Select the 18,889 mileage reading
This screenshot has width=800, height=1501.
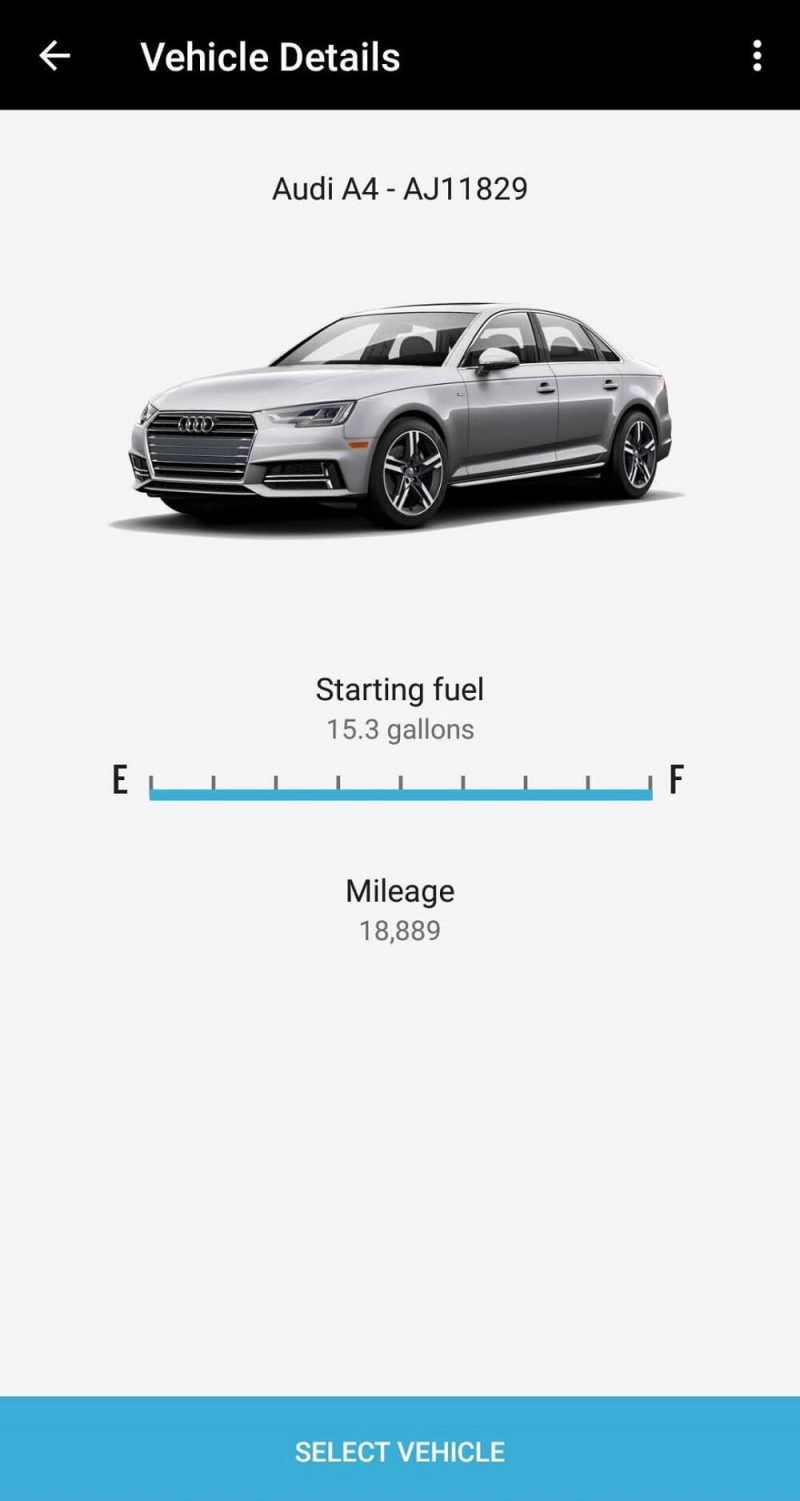[x=399, y=930]
